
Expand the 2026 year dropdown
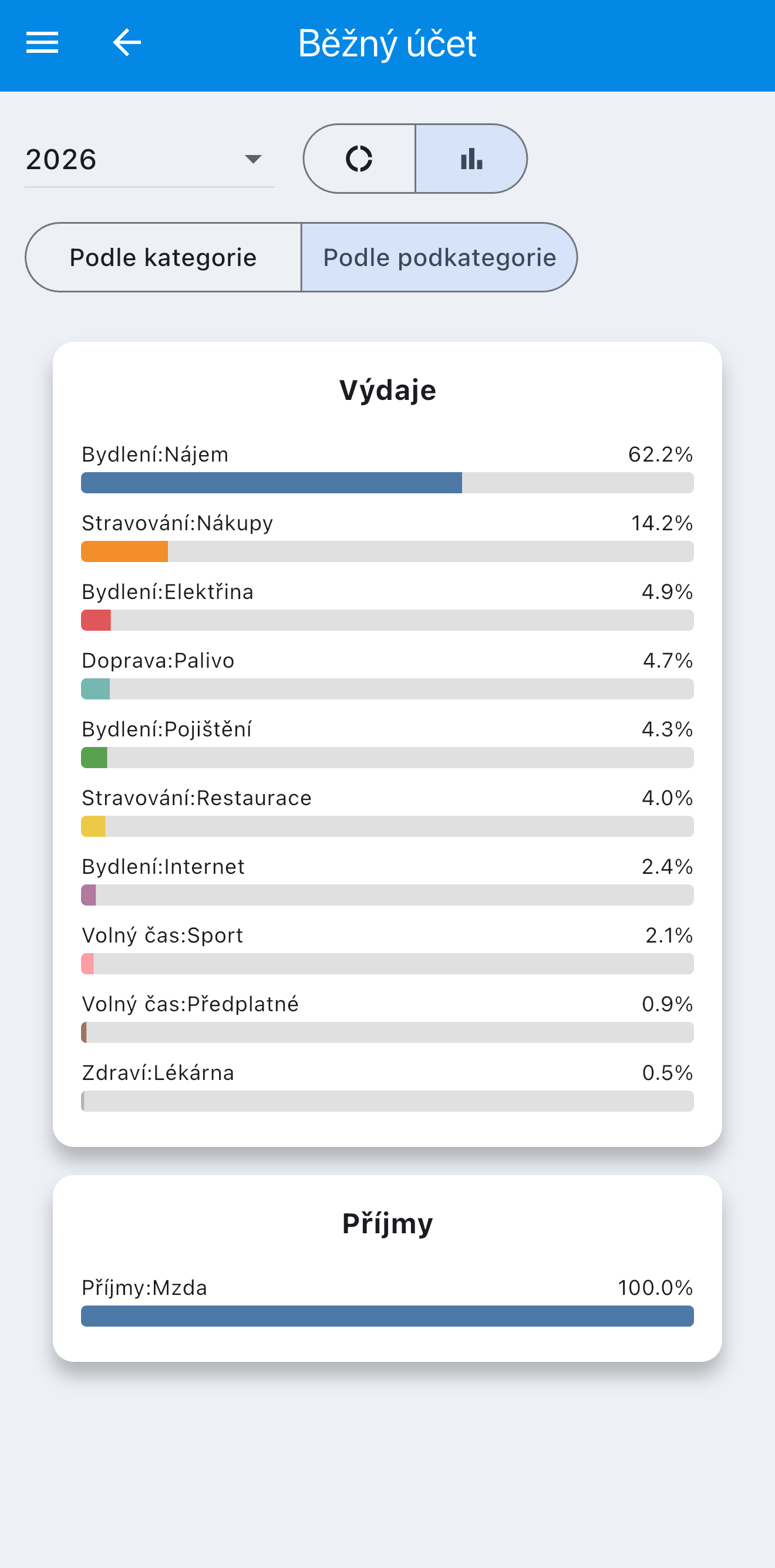149,160
